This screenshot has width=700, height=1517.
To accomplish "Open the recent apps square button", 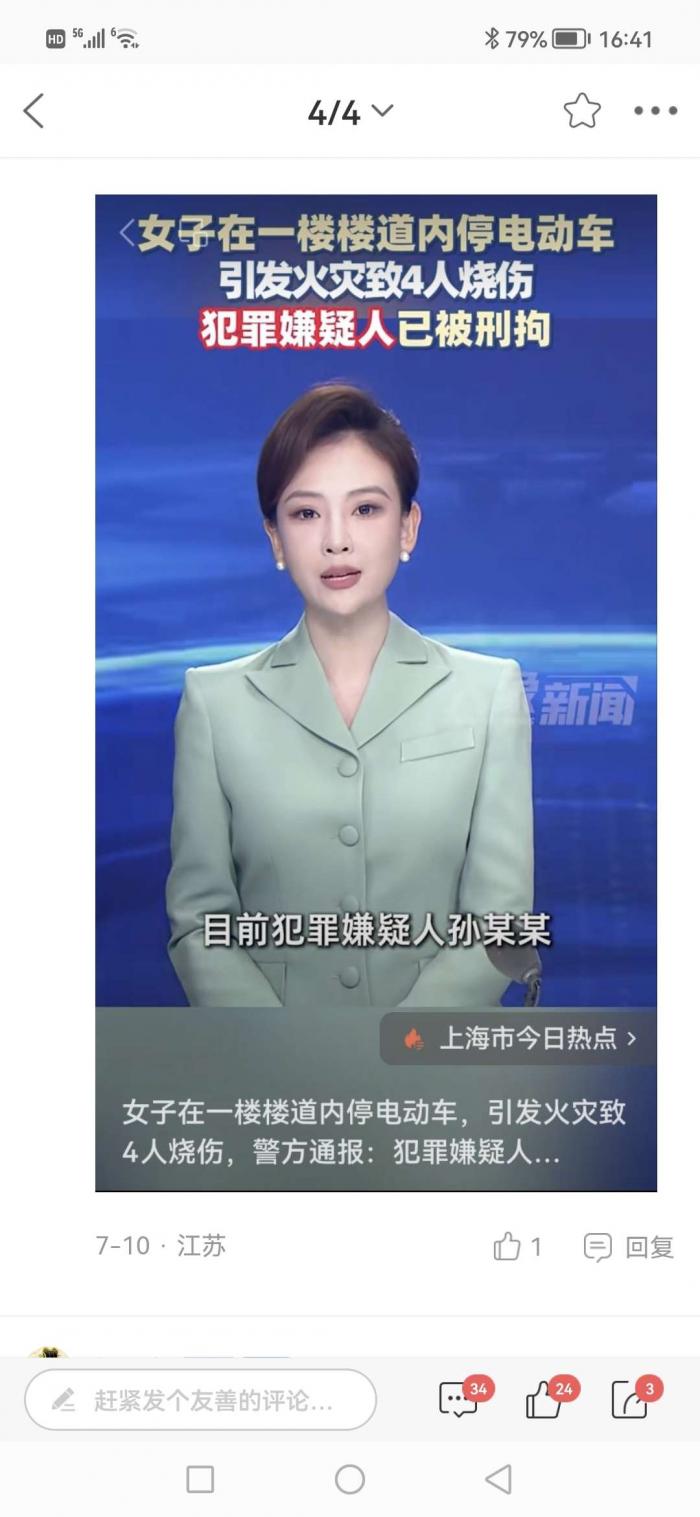I will (200, 1479).
